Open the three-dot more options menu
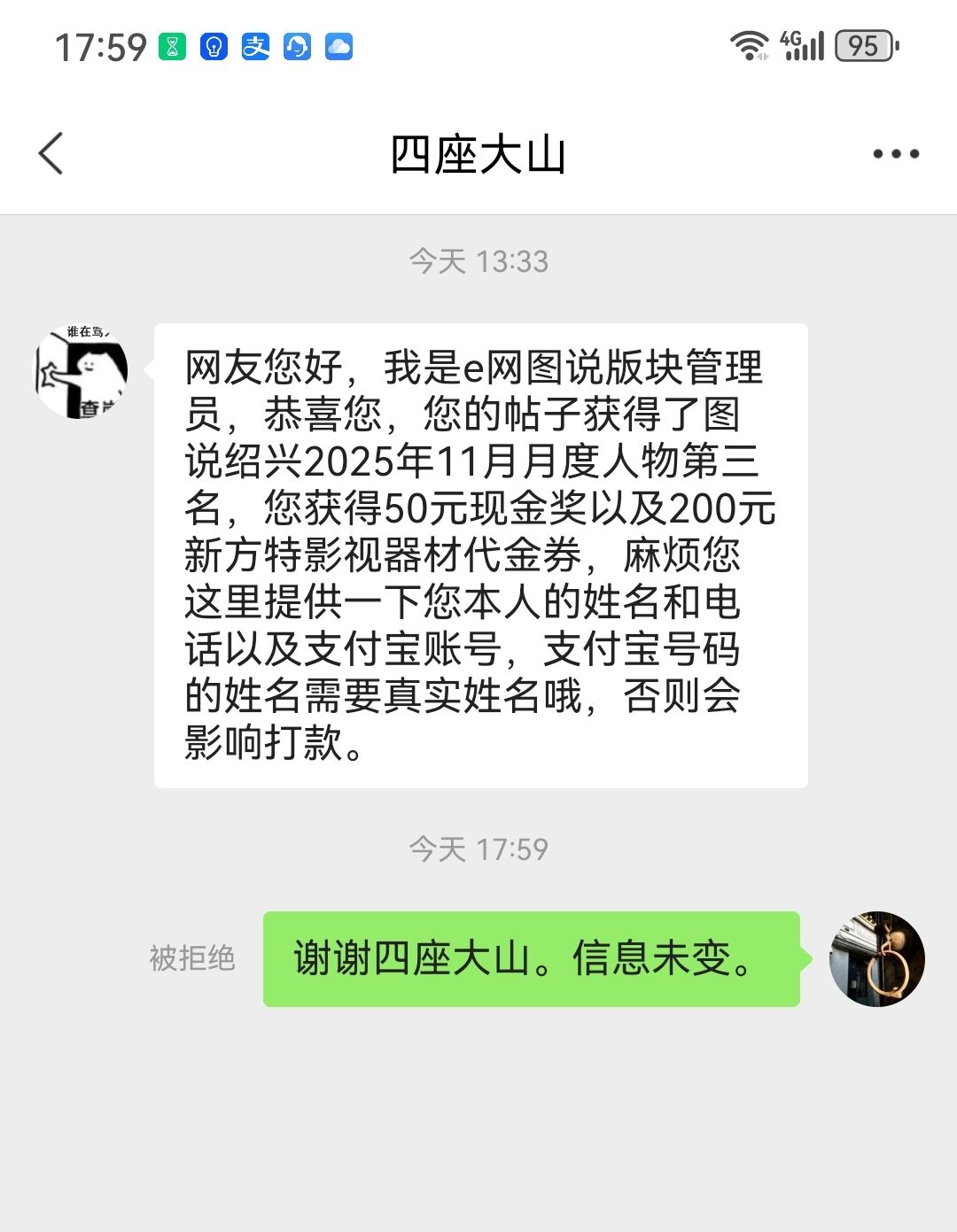The height and width of the screenshot is (1232, 957). [x=895, y=154]
